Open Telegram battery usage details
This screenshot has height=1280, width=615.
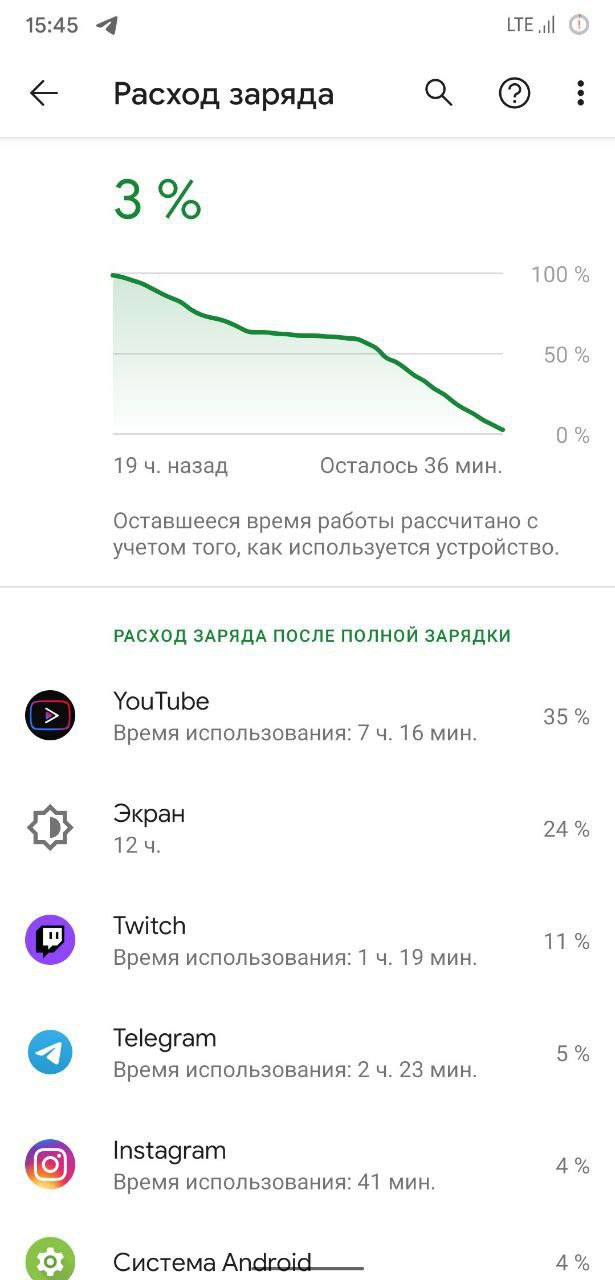(x=307, y=1053)
